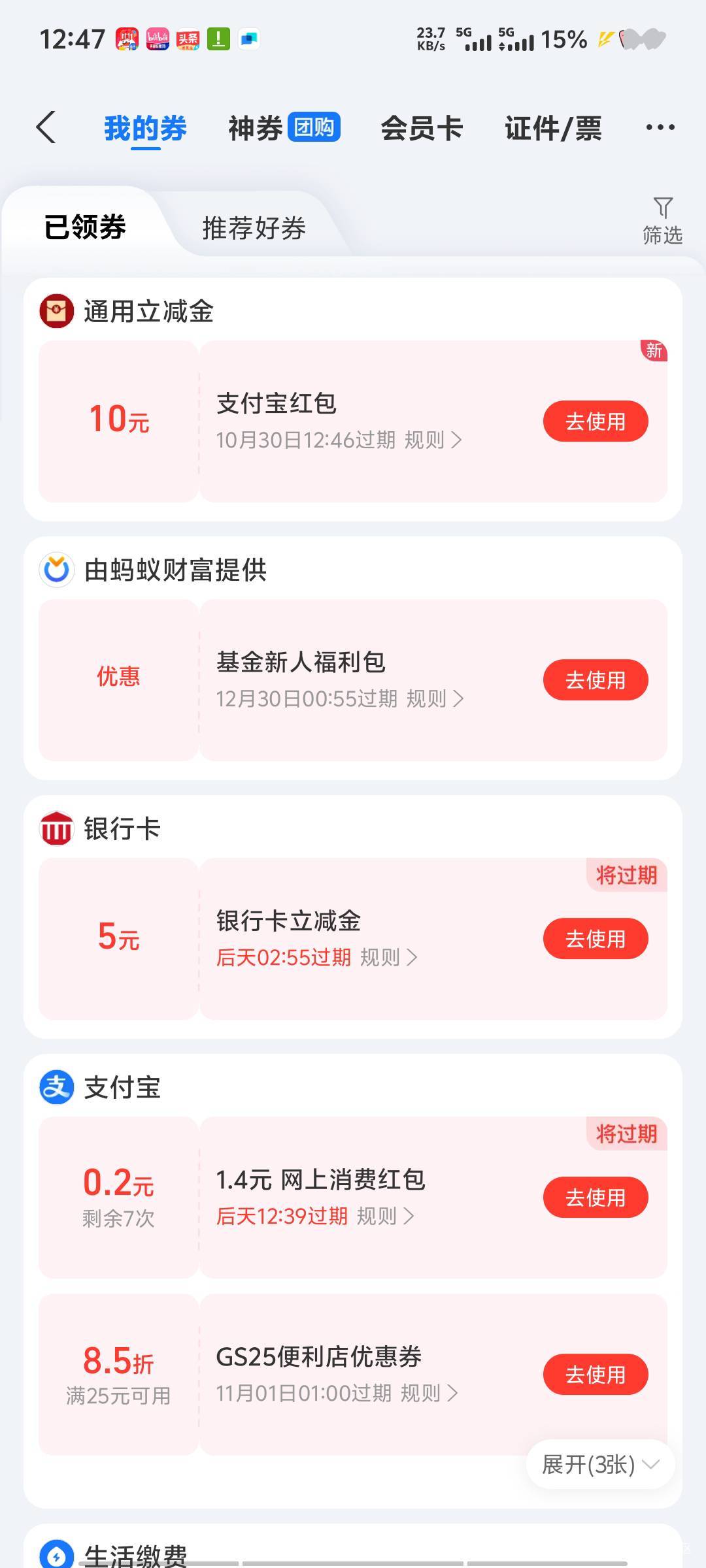Switch to the 神券 团购 tab
The height and width of the screenshot is (1568, 706).
coord(284,128)
